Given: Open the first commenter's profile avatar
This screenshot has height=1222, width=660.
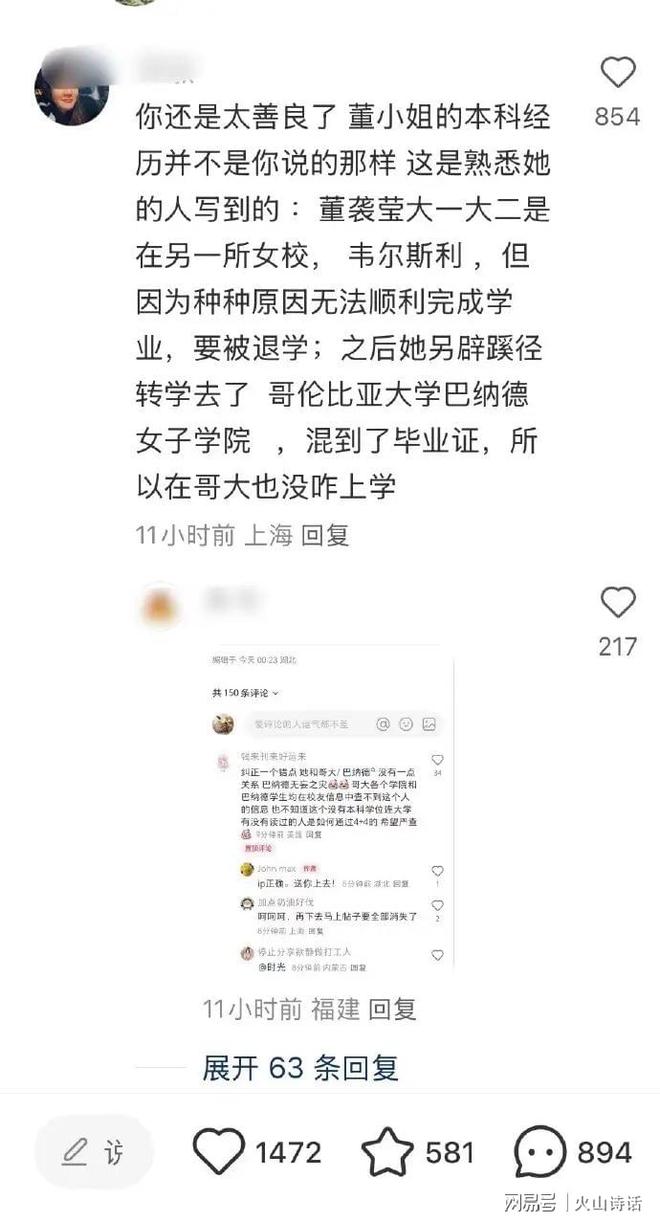Looking at the screenshot, I should point(71,86).
